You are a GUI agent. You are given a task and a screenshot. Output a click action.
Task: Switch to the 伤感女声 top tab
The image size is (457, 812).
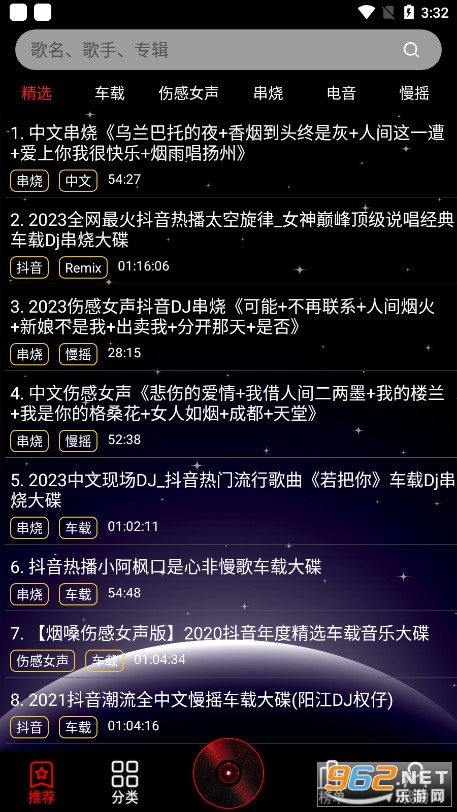click(189, 93)
